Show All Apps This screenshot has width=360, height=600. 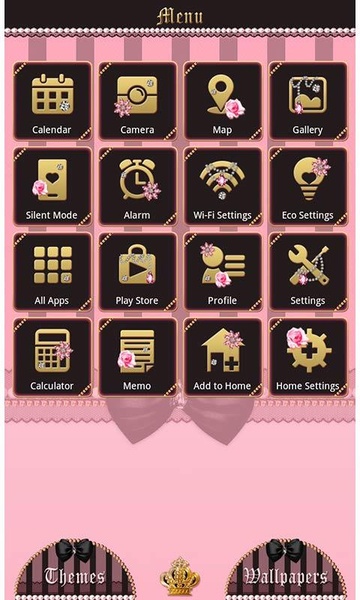52,272
